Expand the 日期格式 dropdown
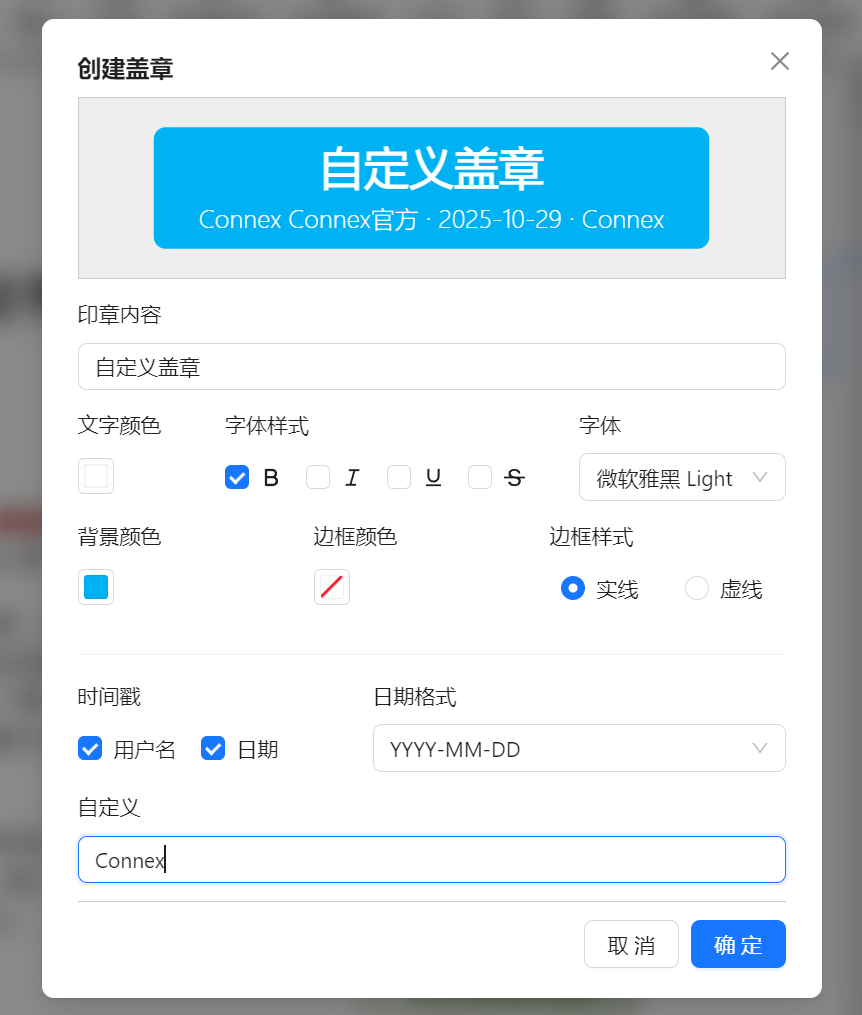This screenshot has width=862, height=1015. pos(578,748)
